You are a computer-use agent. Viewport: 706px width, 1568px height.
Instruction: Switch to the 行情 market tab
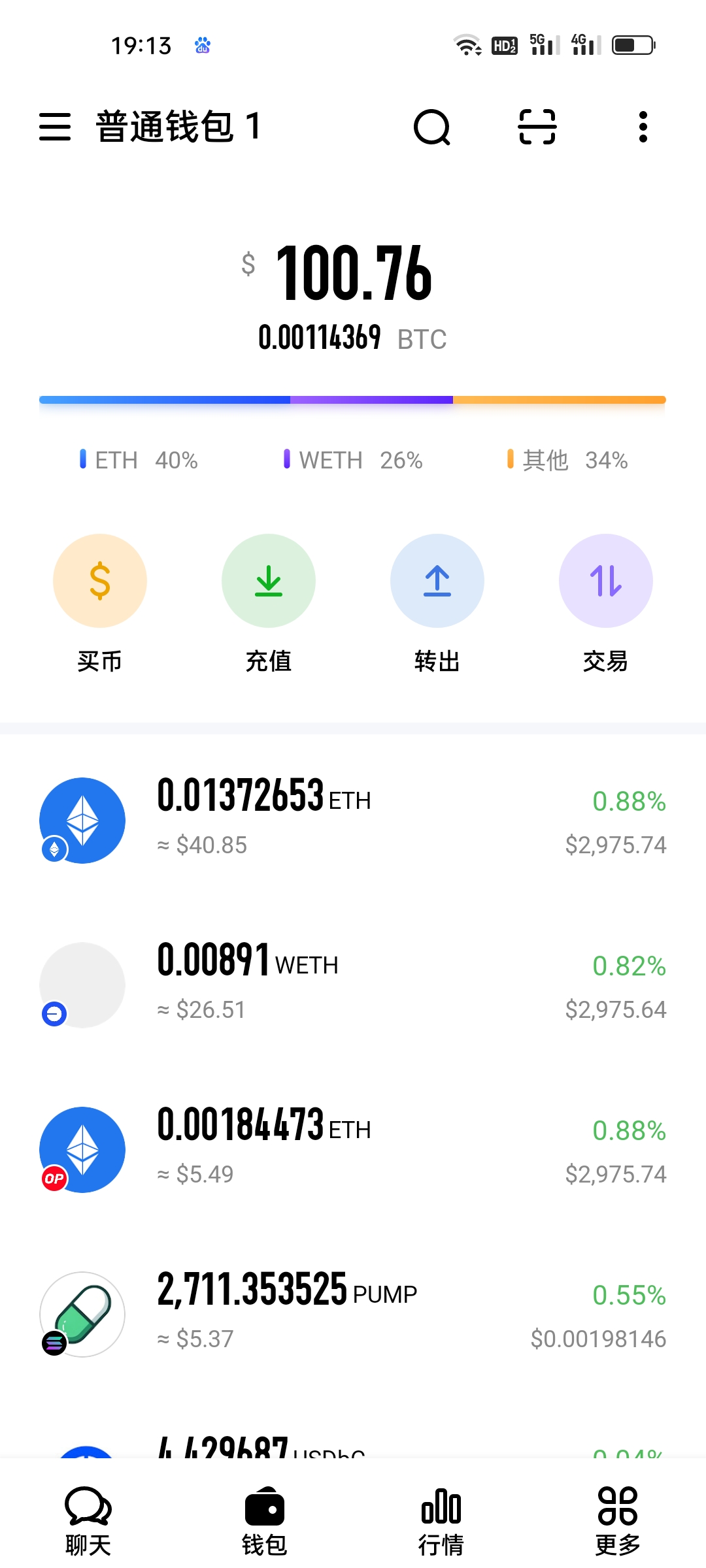(x=441, y=1521)
